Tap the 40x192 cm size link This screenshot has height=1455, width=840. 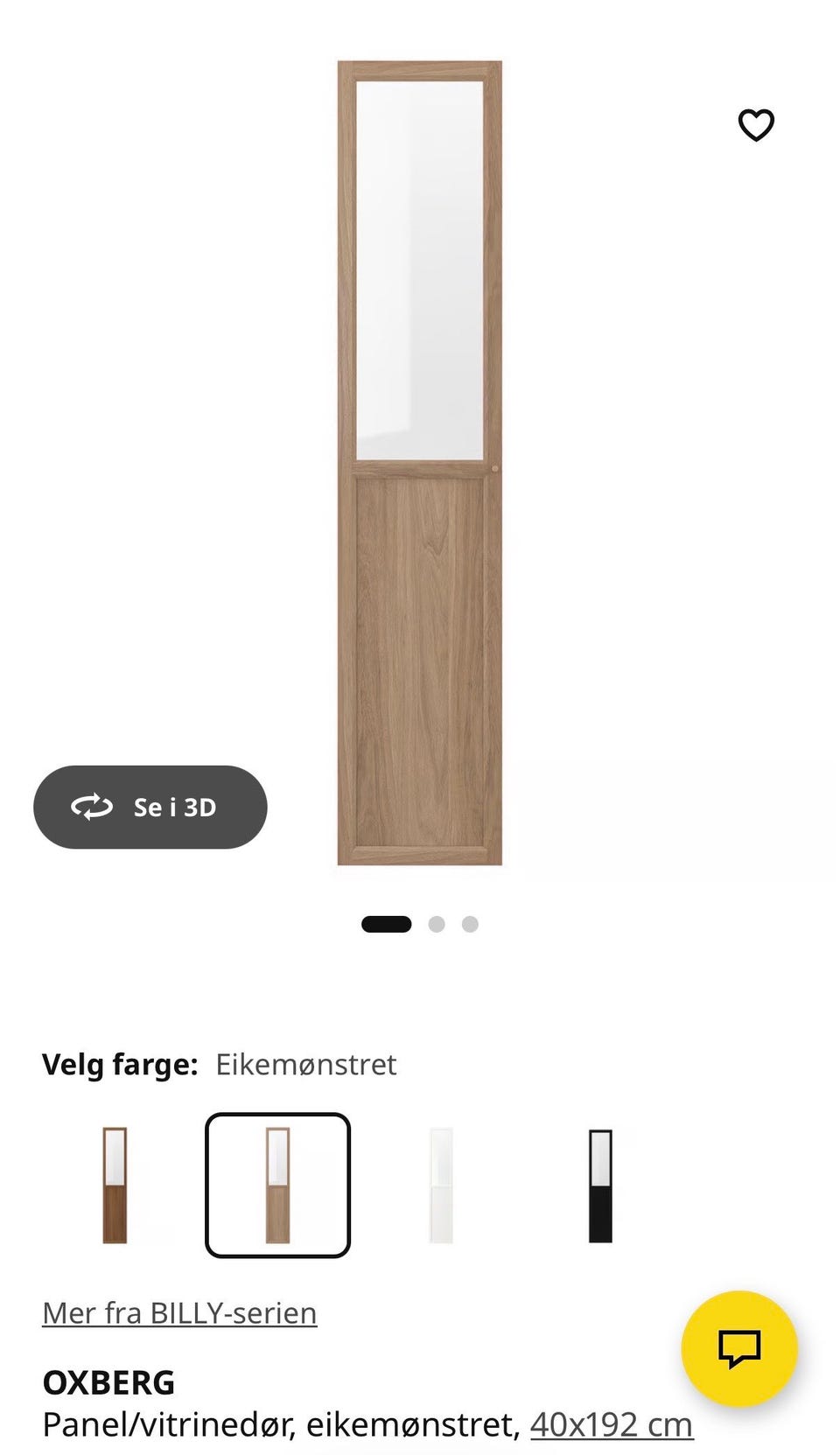coord(612,1424)
